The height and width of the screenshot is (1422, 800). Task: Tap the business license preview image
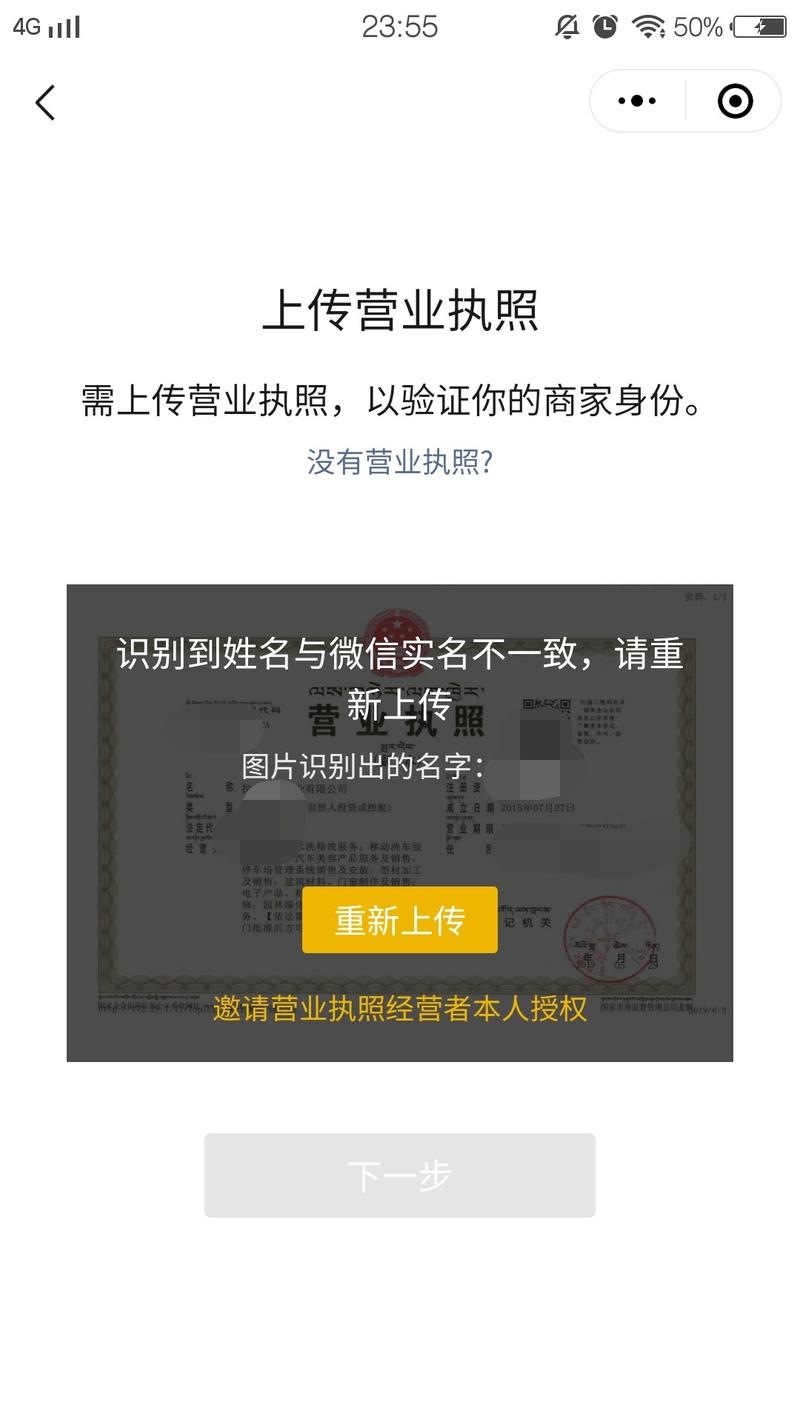[399, 822]
